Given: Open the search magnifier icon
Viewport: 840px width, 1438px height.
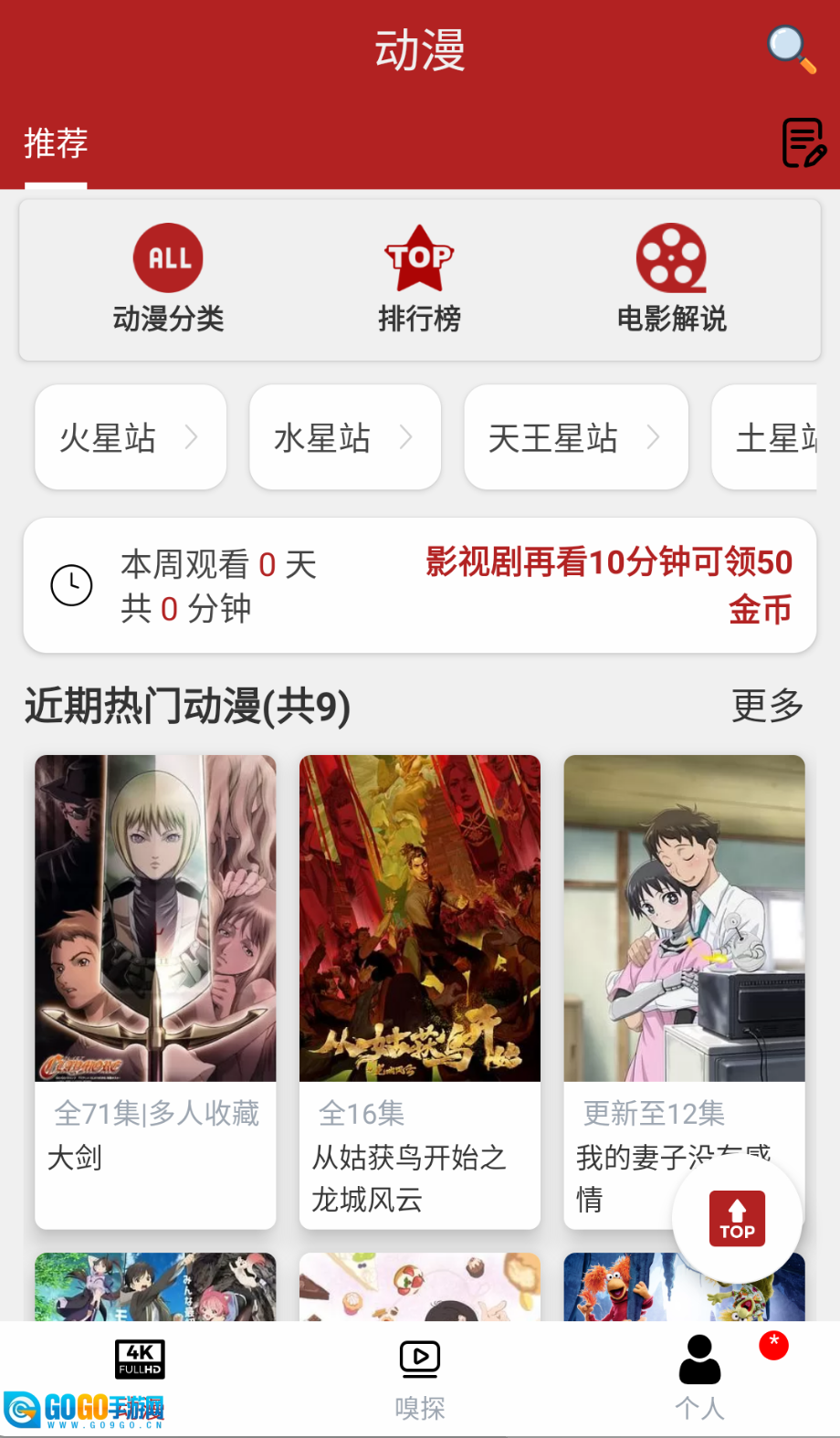Looking at the screenshot, I should (x=791, y=48).
